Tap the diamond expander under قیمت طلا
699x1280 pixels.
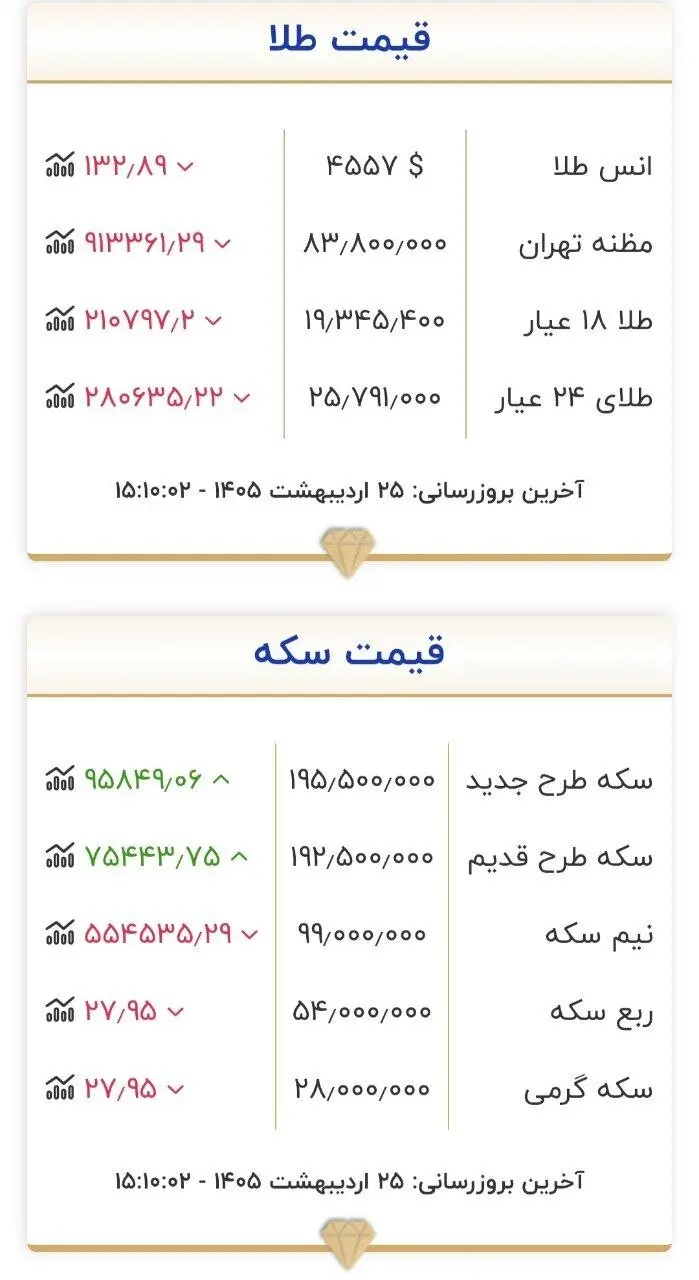pos(348,554)
